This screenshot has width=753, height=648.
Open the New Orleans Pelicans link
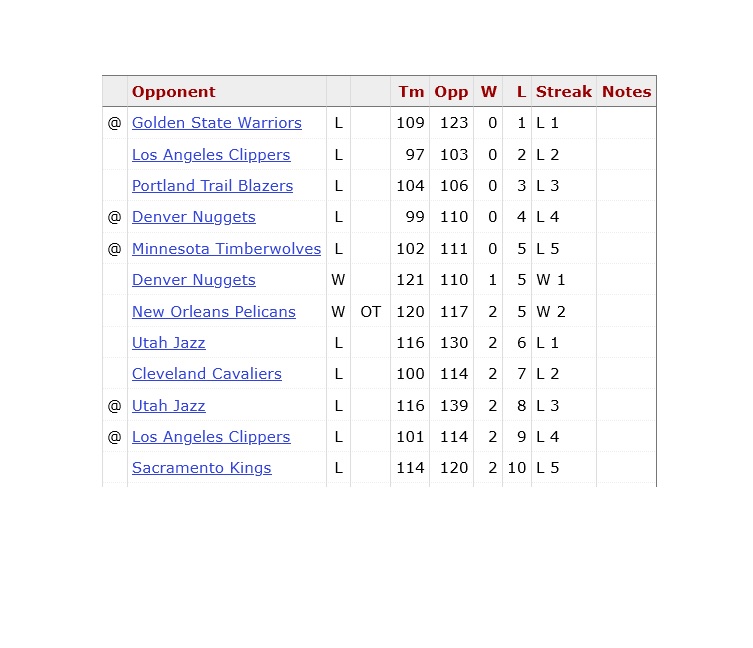click(214, 312)
